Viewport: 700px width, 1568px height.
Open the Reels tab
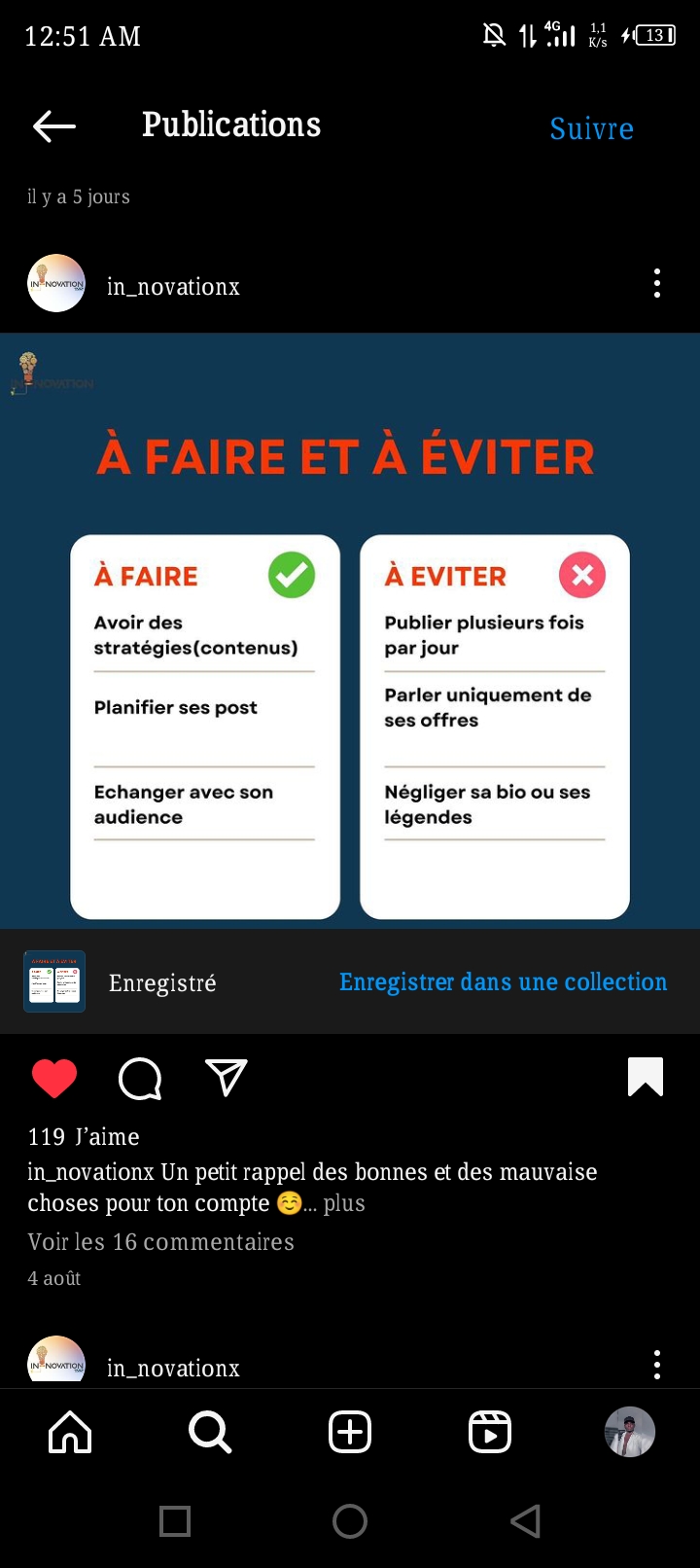490,1432
